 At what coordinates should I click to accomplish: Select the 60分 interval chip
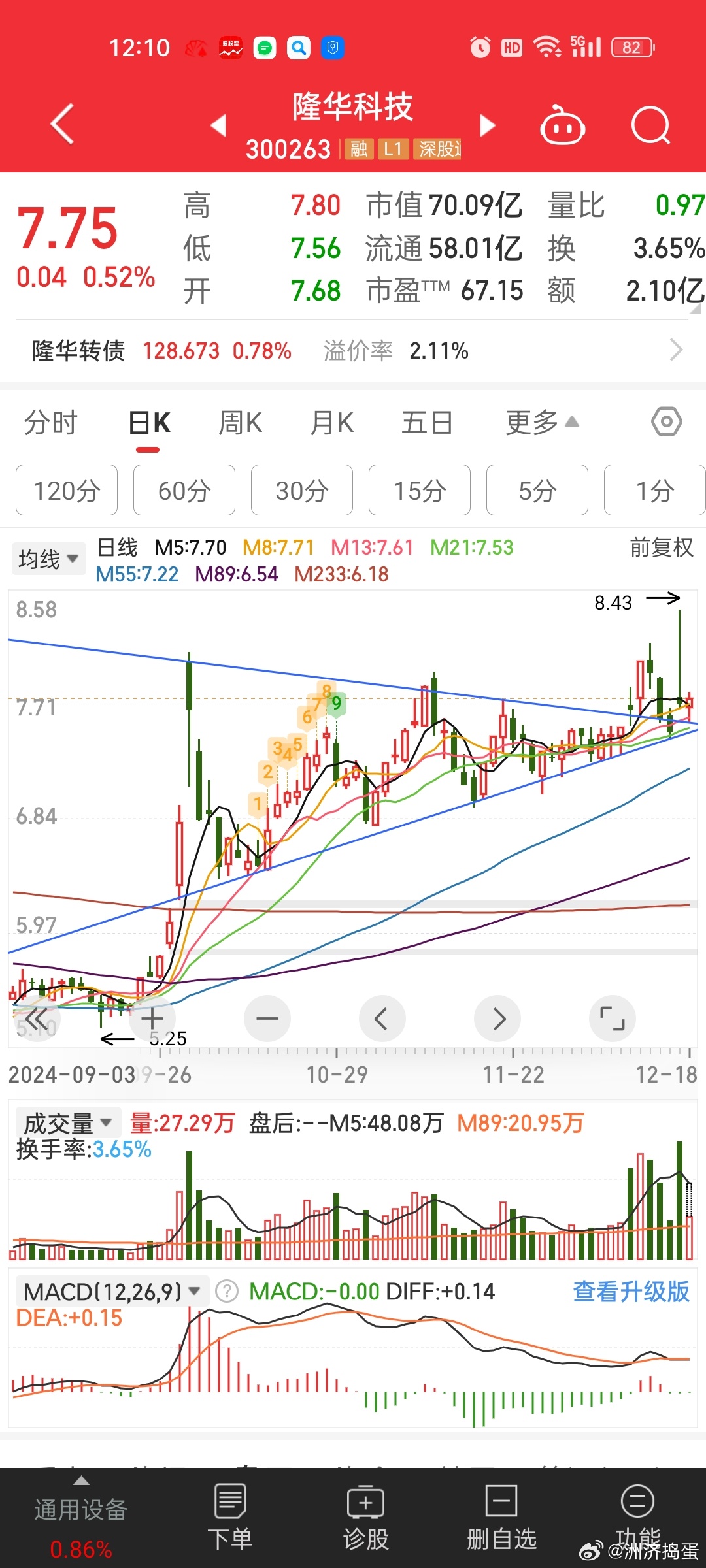pos(184,491)
